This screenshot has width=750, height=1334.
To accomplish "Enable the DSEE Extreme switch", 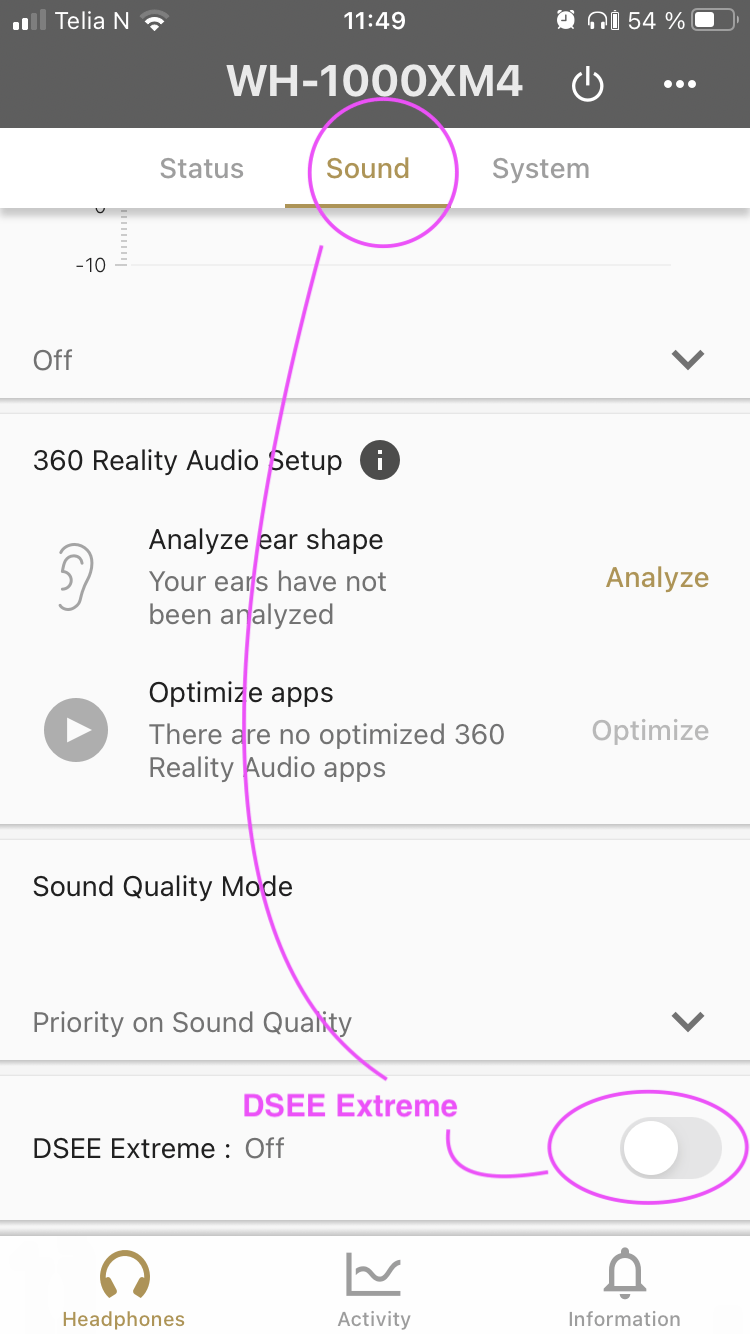I will tap(670, 1149).
